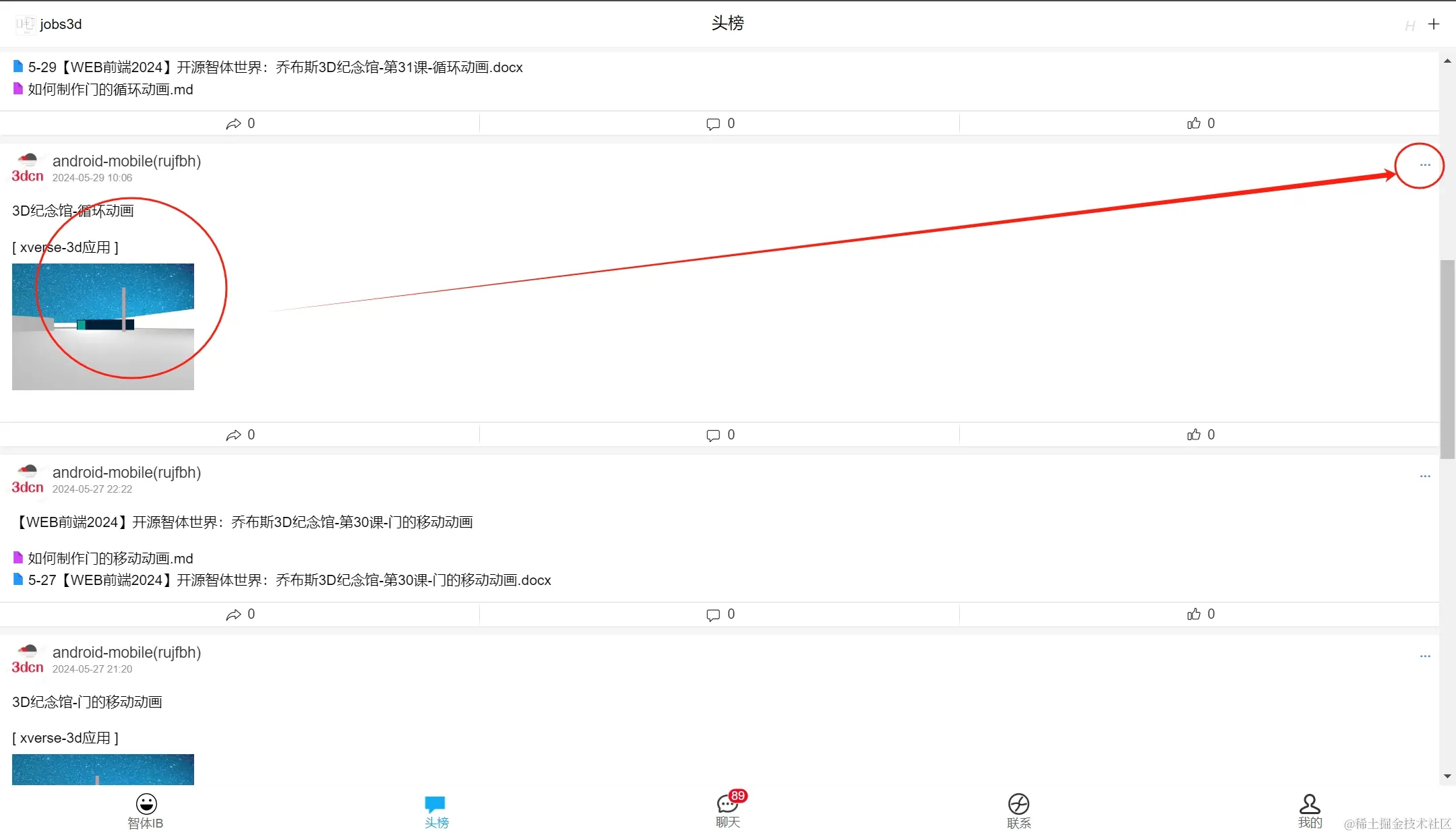Open more options on the 22:22 post
Viewport: 1456px width, 835px height.
click(x=1424, y=476)
